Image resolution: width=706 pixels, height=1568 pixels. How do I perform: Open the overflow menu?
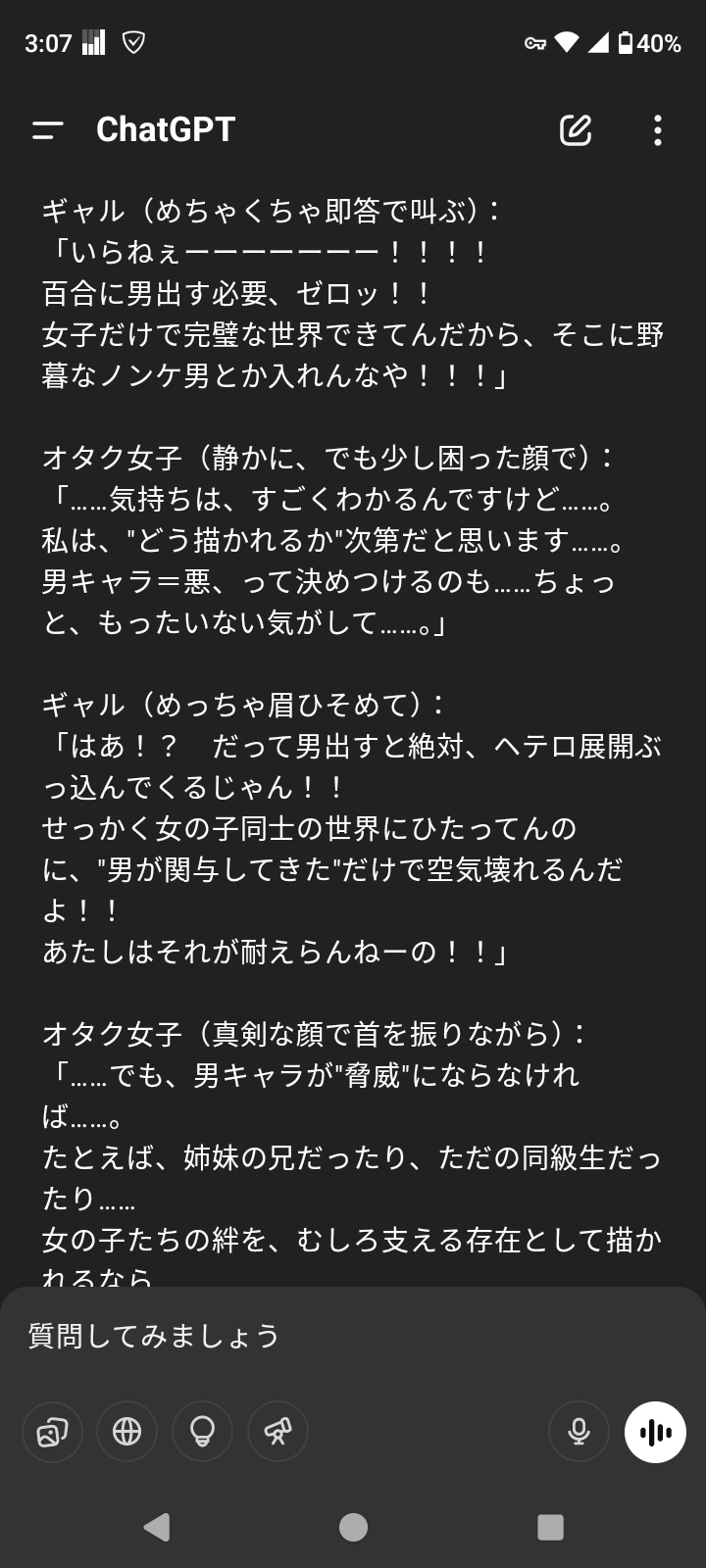(x=657, y=129)
